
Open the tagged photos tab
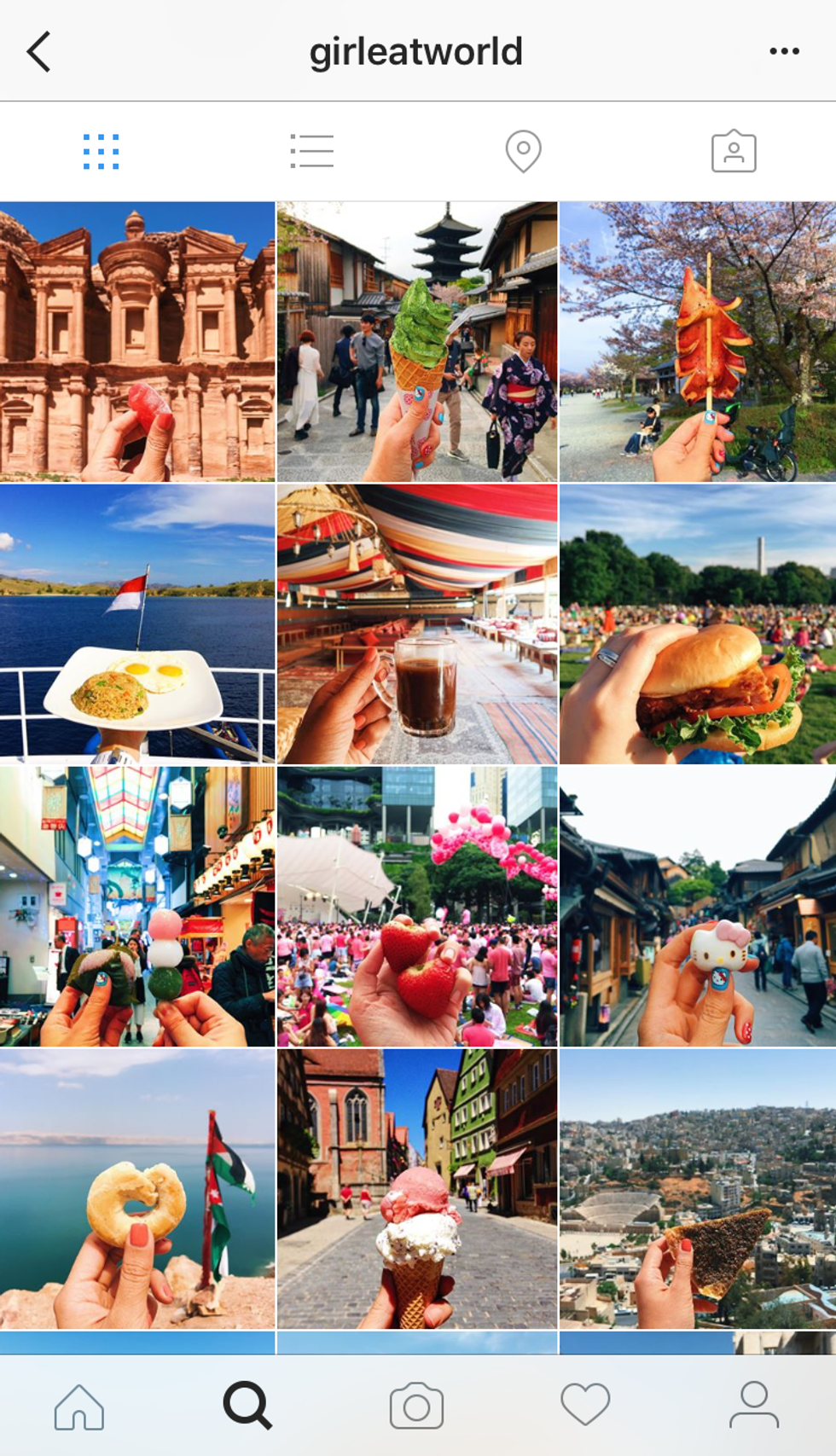click(x=734, y=152)
